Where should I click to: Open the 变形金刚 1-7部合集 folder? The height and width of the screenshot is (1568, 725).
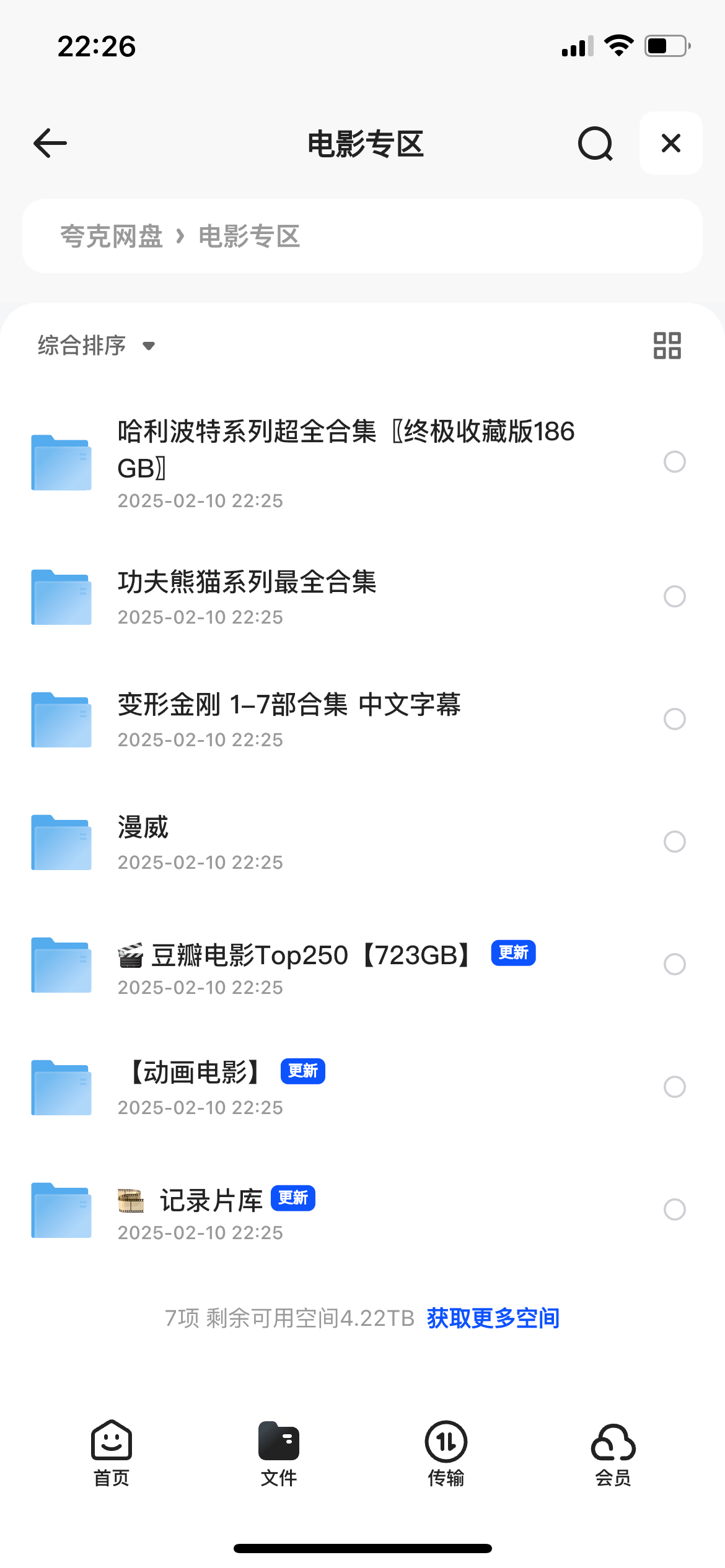point(362,719)
